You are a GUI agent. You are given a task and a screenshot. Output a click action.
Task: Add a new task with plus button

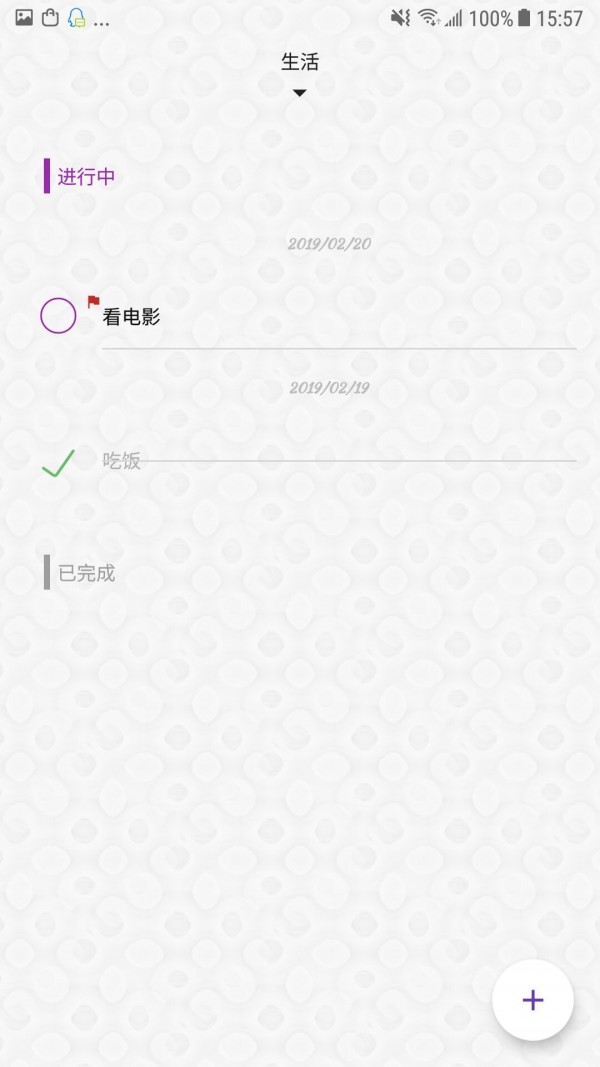532,1000
